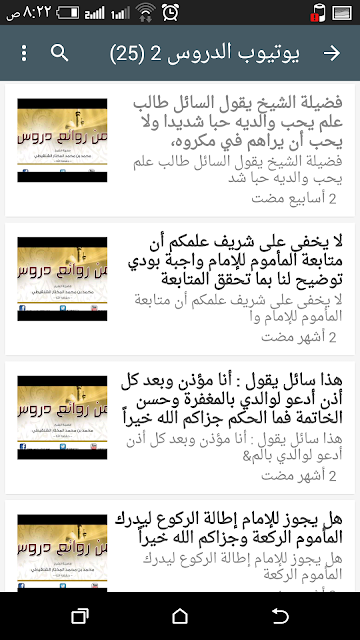Viewport: 360px width, 640px height.
Task: Open the video هذا سائل يقول أنا مؤذن
Action: (180, 428)
